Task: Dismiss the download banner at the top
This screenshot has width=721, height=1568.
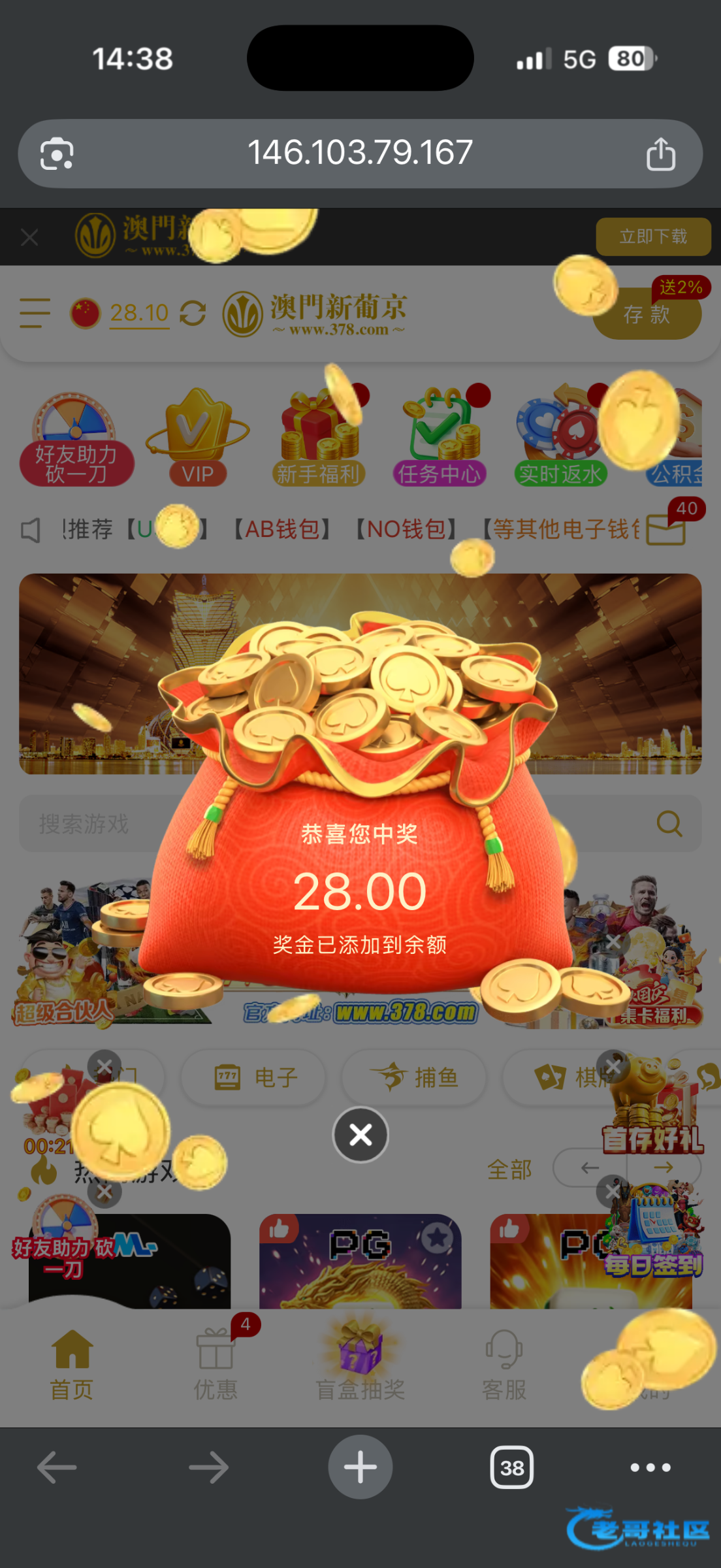Action: (29, 237)
